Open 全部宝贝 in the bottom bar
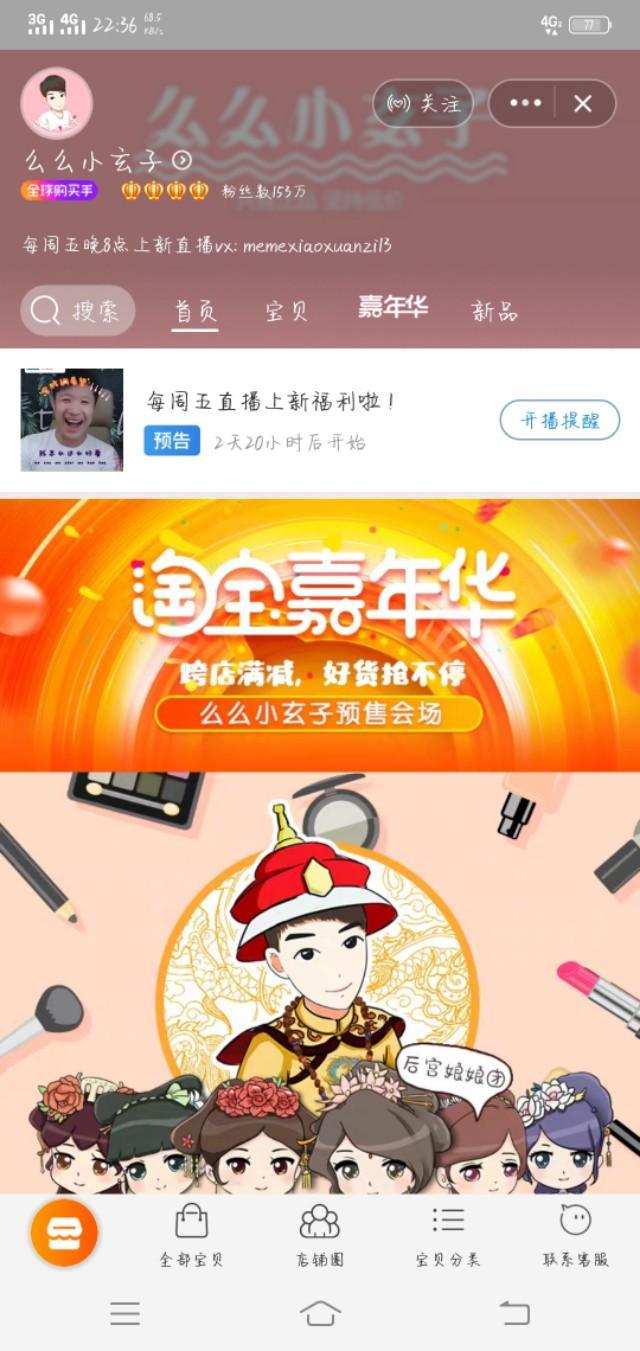Viewport: 640px width, 1351px height. point(191,1235)
